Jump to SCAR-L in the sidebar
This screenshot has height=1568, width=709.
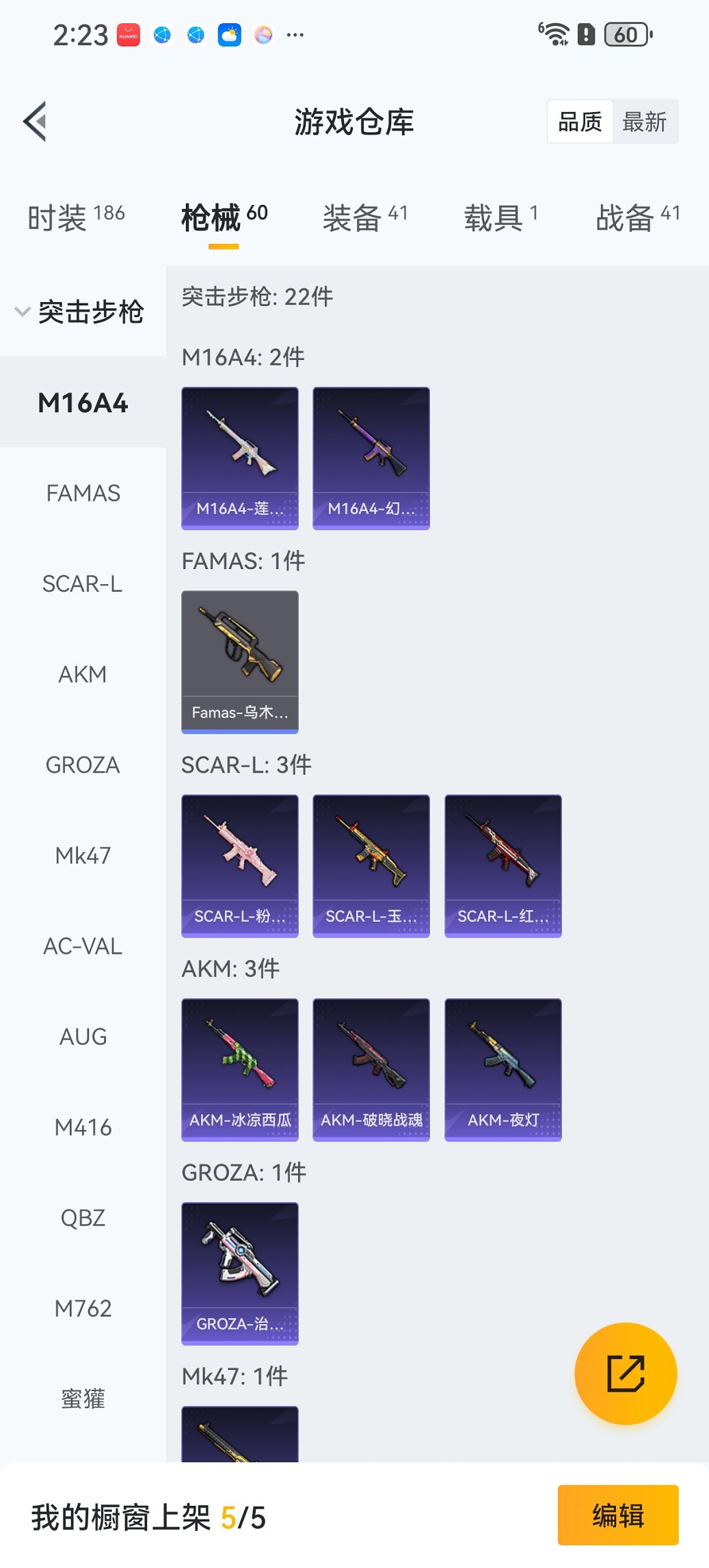click(x=83, y=584)
